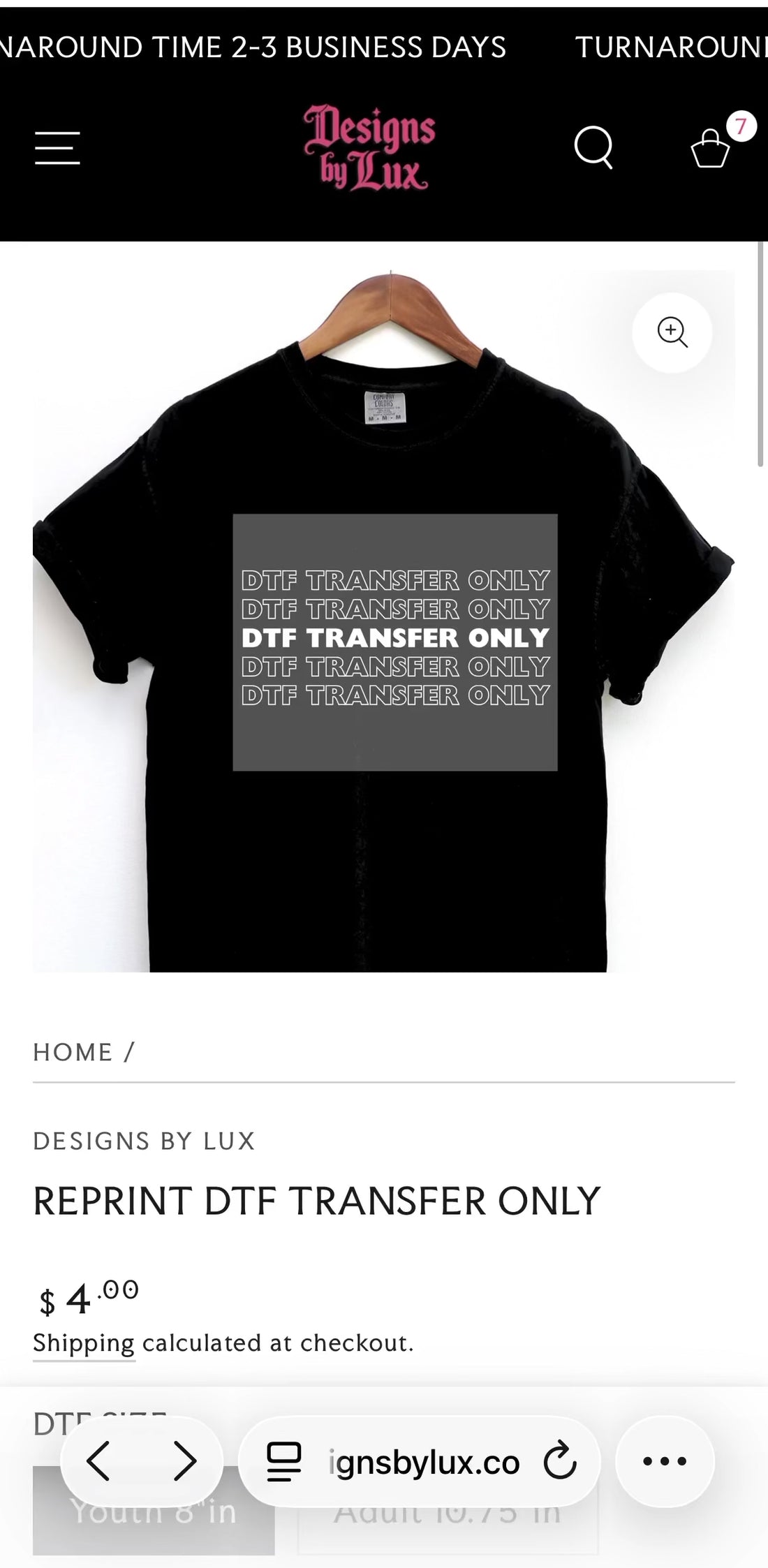Open HOME breadcrumb link

73,1052
